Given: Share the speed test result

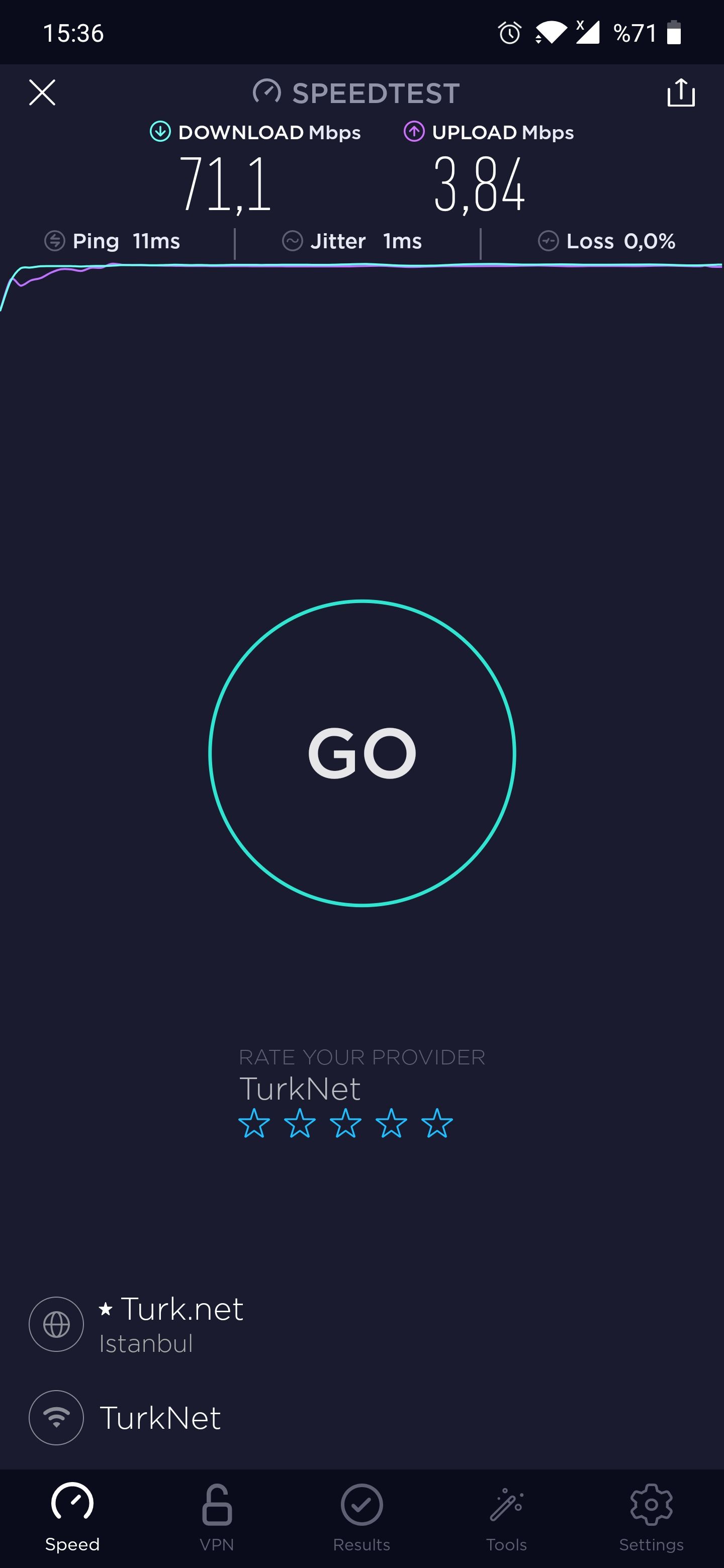Looking at the screenshot, I should [680, 92].
